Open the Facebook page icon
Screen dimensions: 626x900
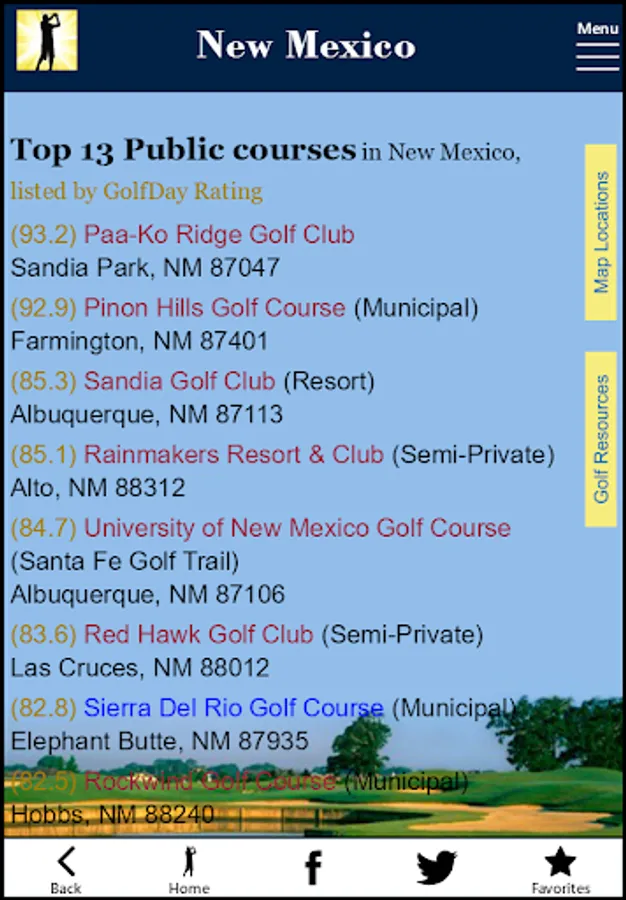[x=313, y=868]
